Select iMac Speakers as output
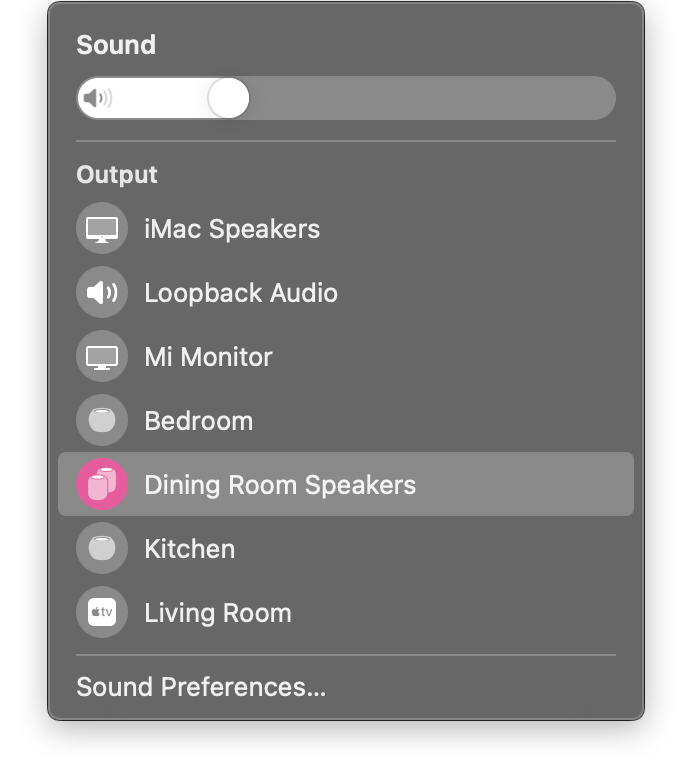The height and width of the screenshot is (776, 692). (232, 229)
